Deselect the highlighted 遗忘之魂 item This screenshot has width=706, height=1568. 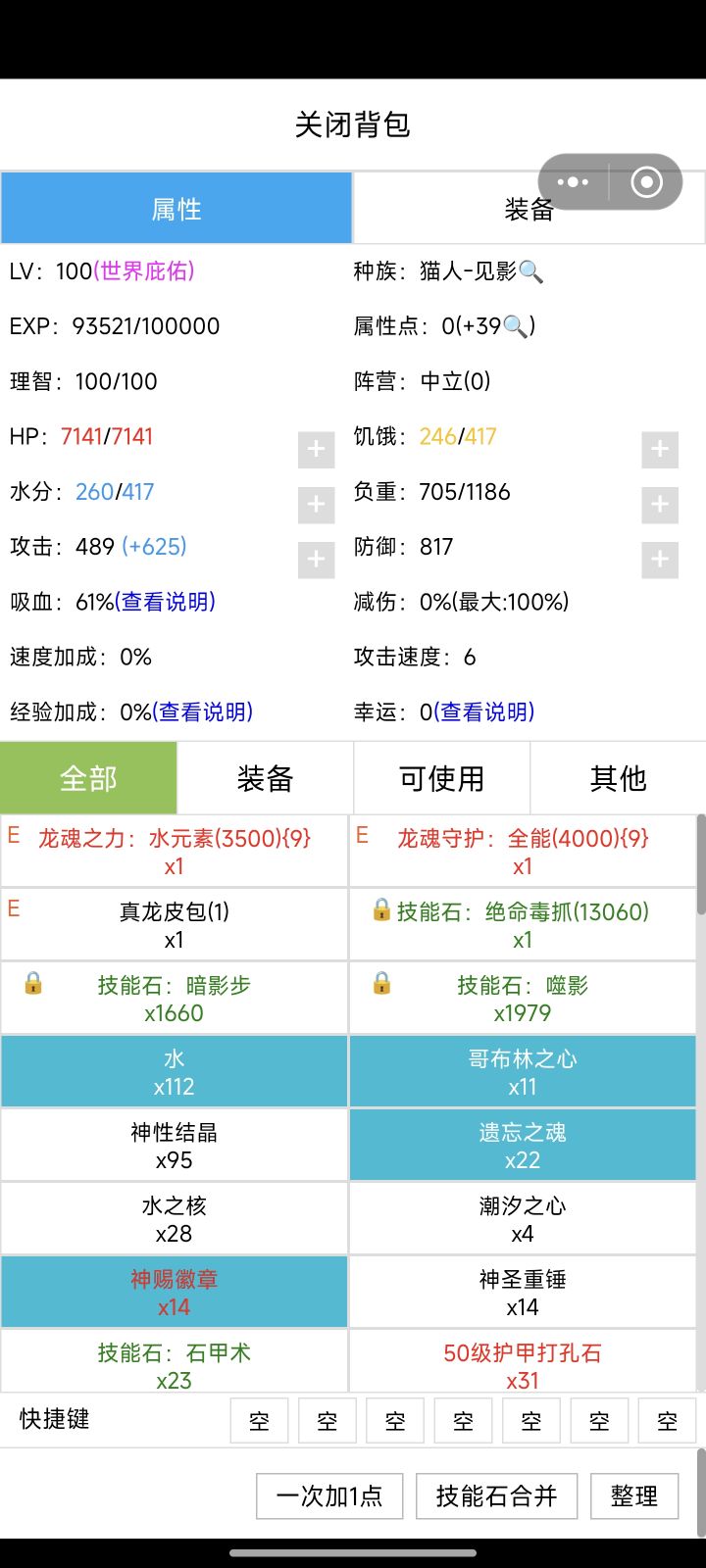pyautogui.click(x=523, y=1145)
